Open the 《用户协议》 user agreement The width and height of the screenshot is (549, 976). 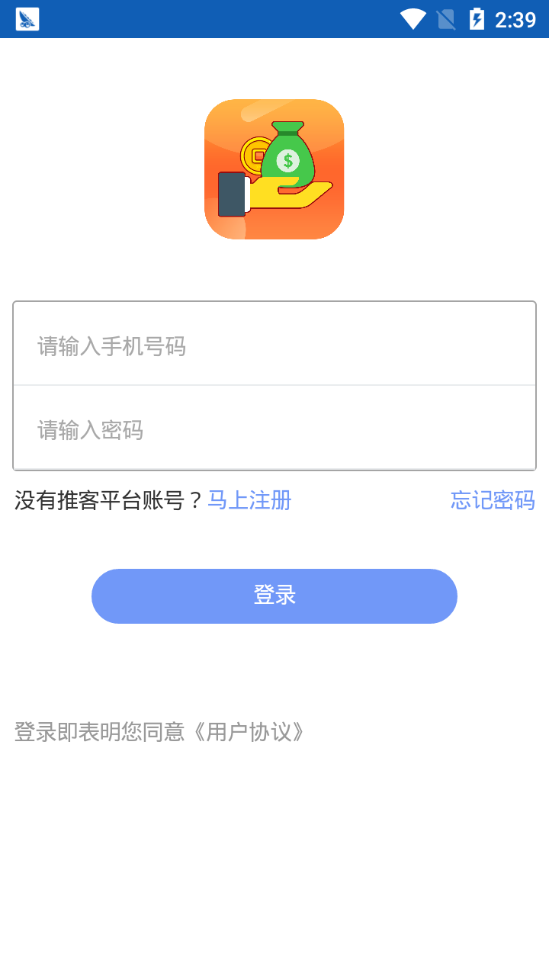(x=246, y=732)
